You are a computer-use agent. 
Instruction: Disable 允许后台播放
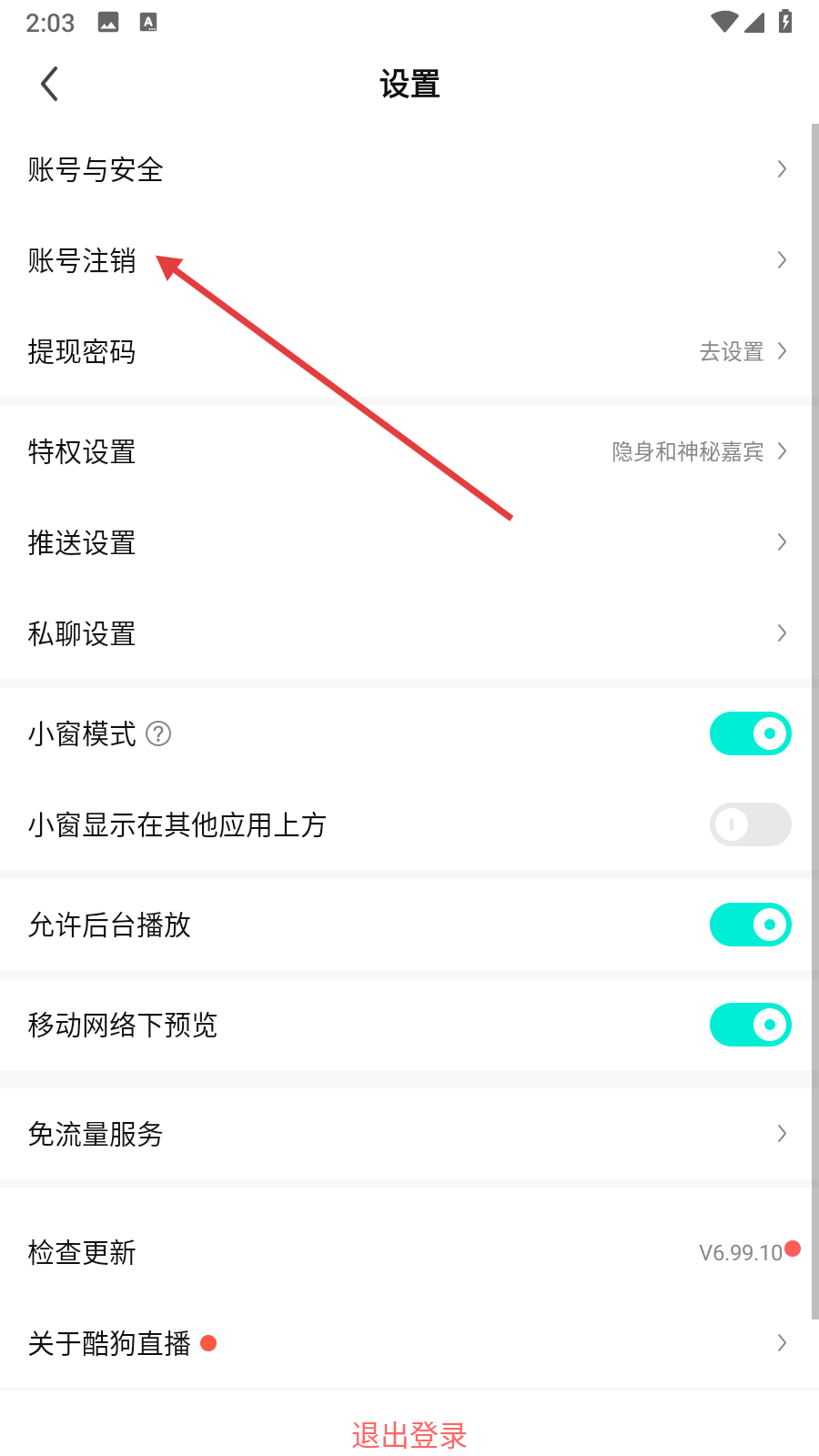tap(750, 925)
